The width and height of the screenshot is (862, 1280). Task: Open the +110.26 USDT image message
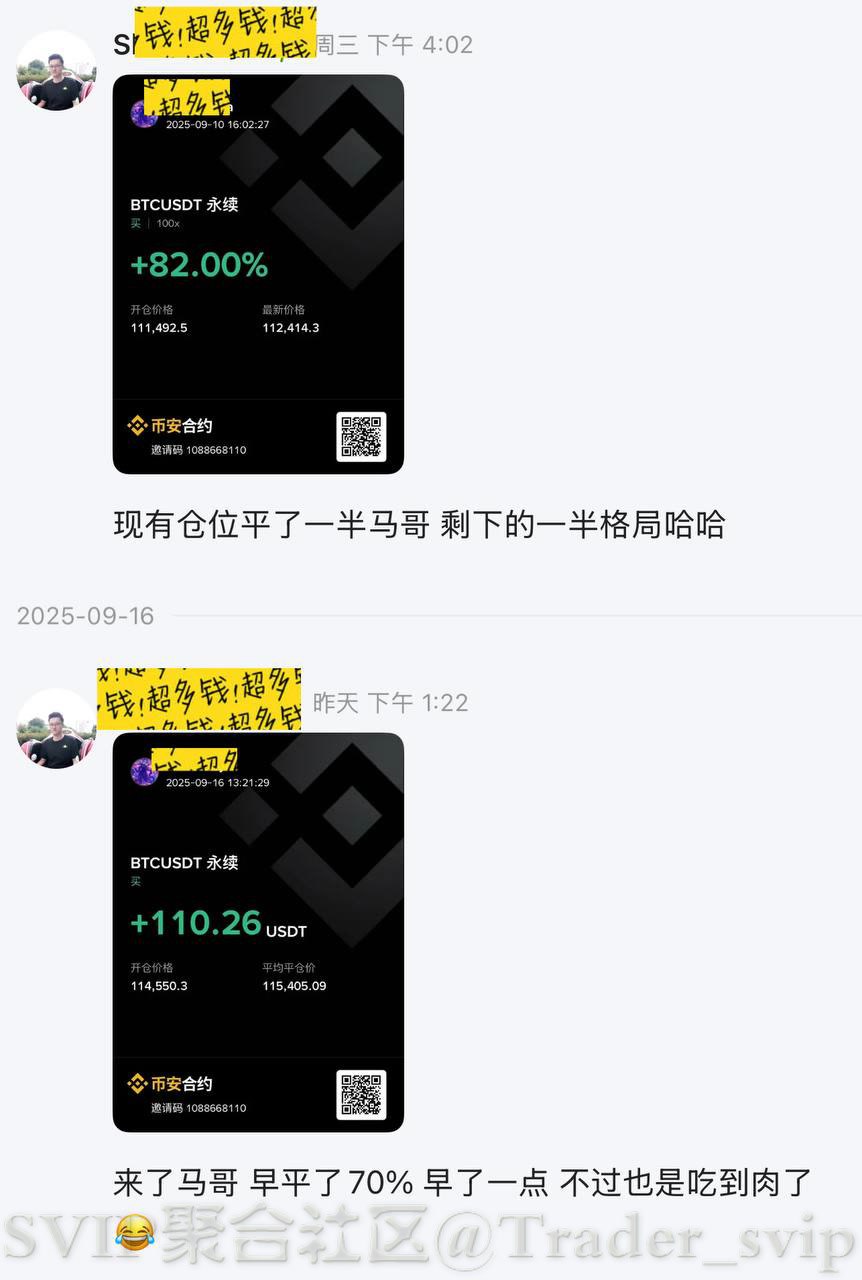click(258, 932)
